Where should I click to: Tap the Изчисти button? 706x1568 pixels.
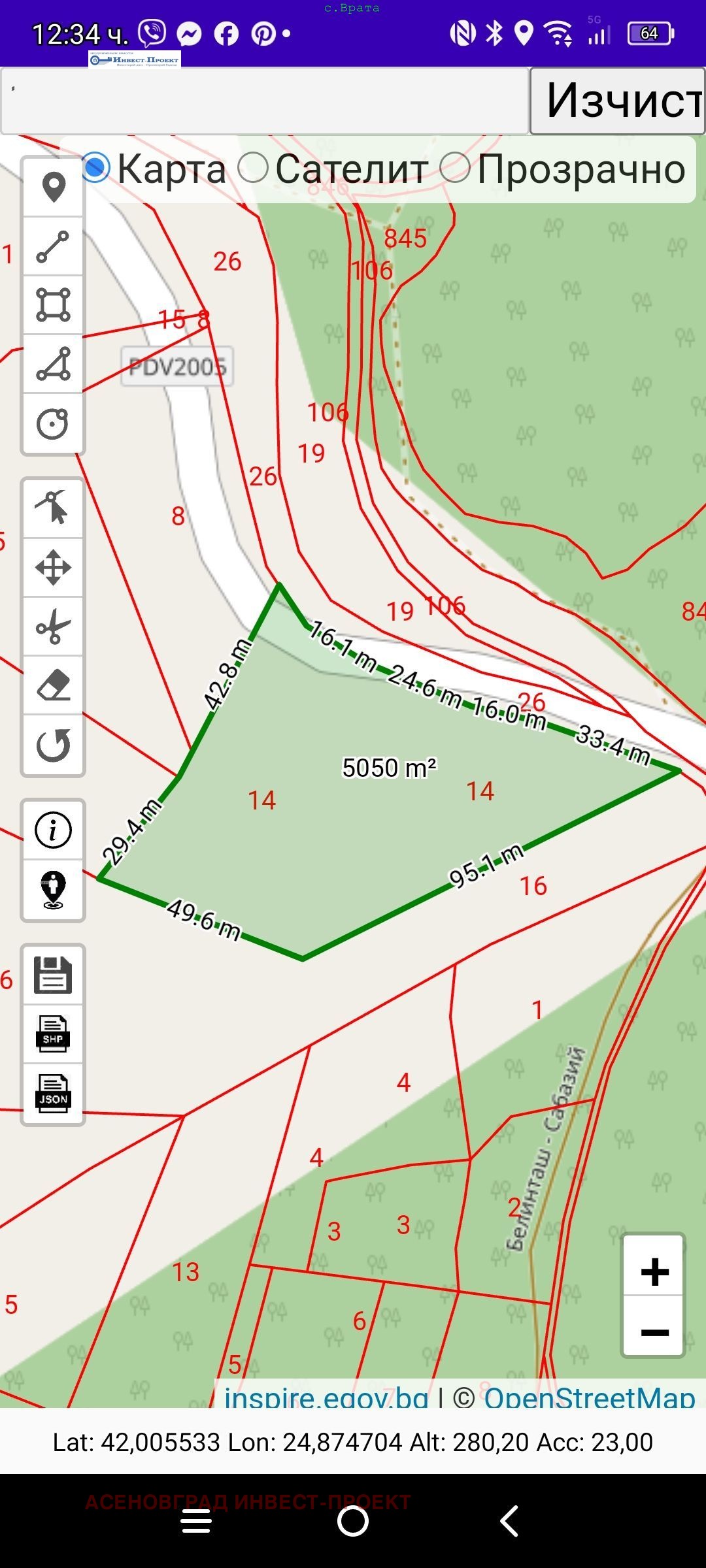click(x=618, y=101)
